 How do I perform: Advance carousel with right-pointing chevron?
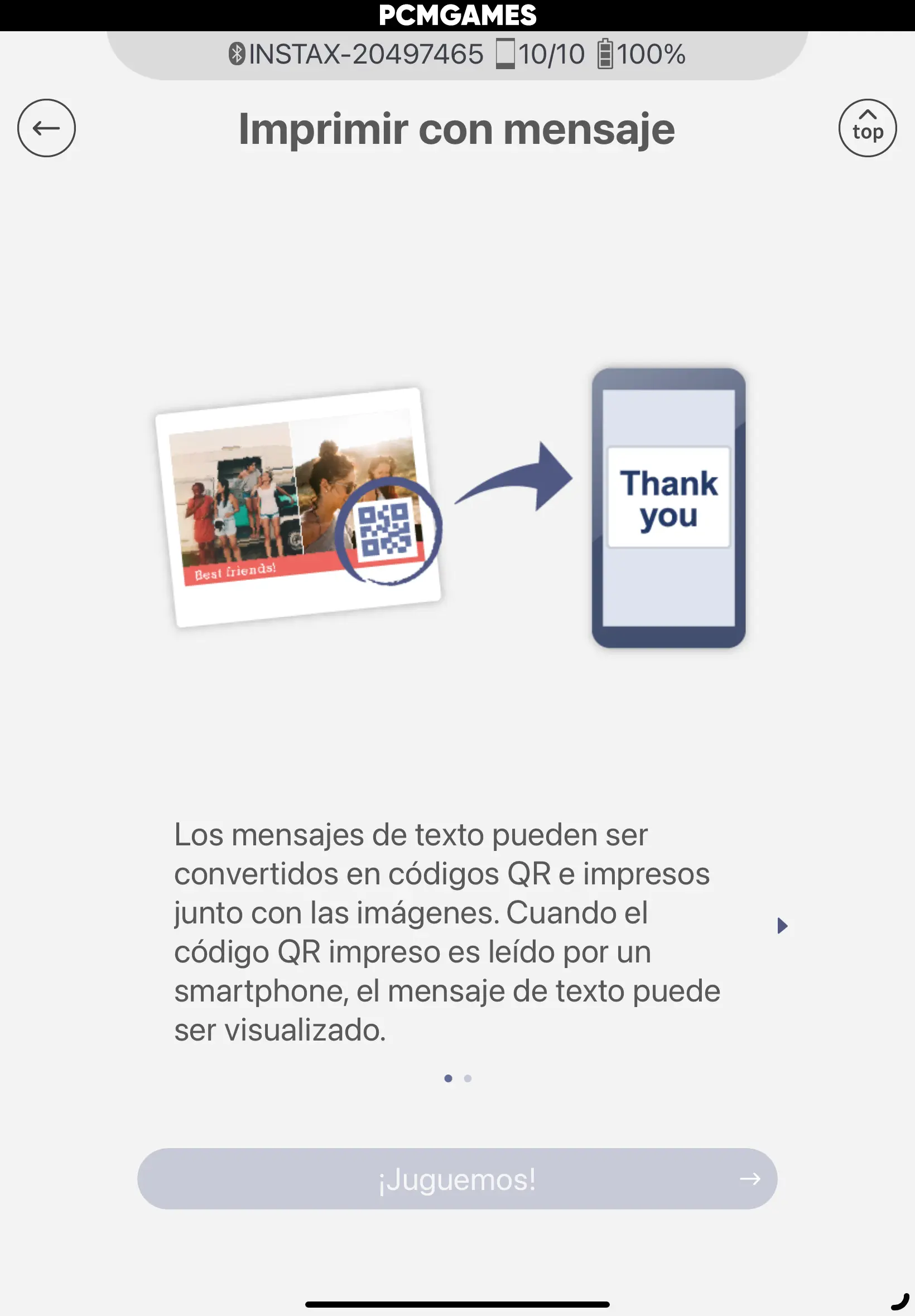coord(782,925)
